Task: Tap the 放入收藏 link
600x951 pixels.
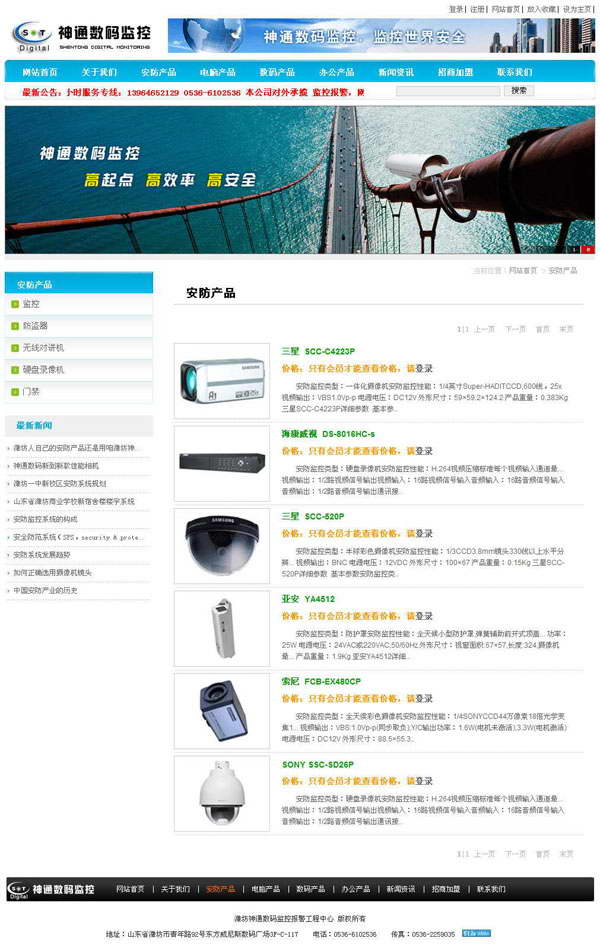Action: (x=542, y=9)
